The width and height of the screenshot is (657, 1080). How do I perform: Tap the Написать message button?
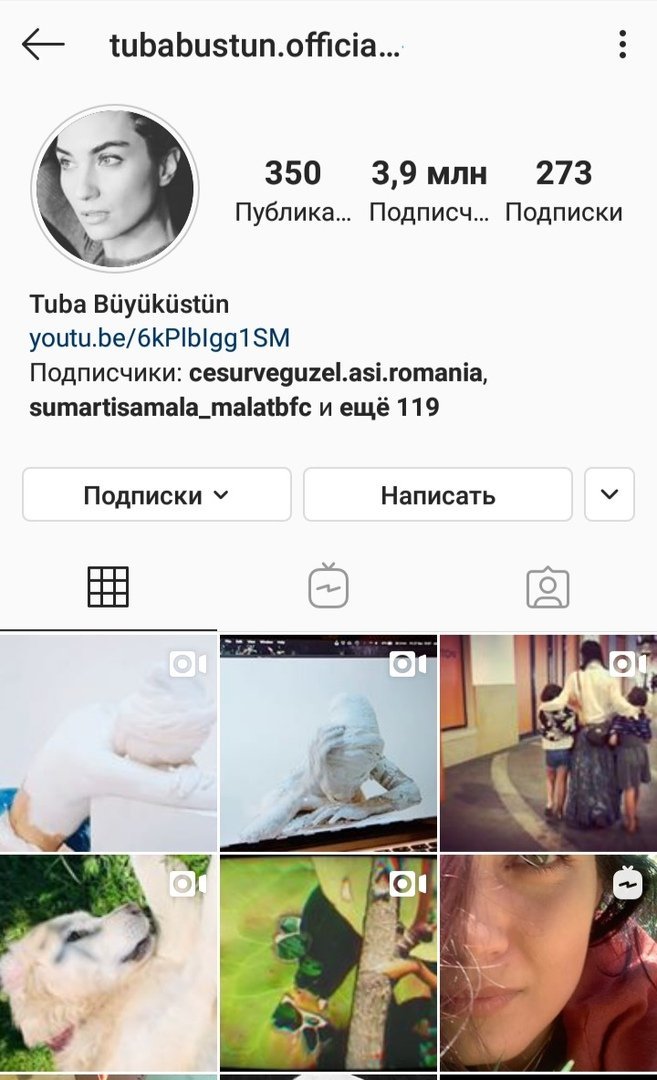[438, 495]
